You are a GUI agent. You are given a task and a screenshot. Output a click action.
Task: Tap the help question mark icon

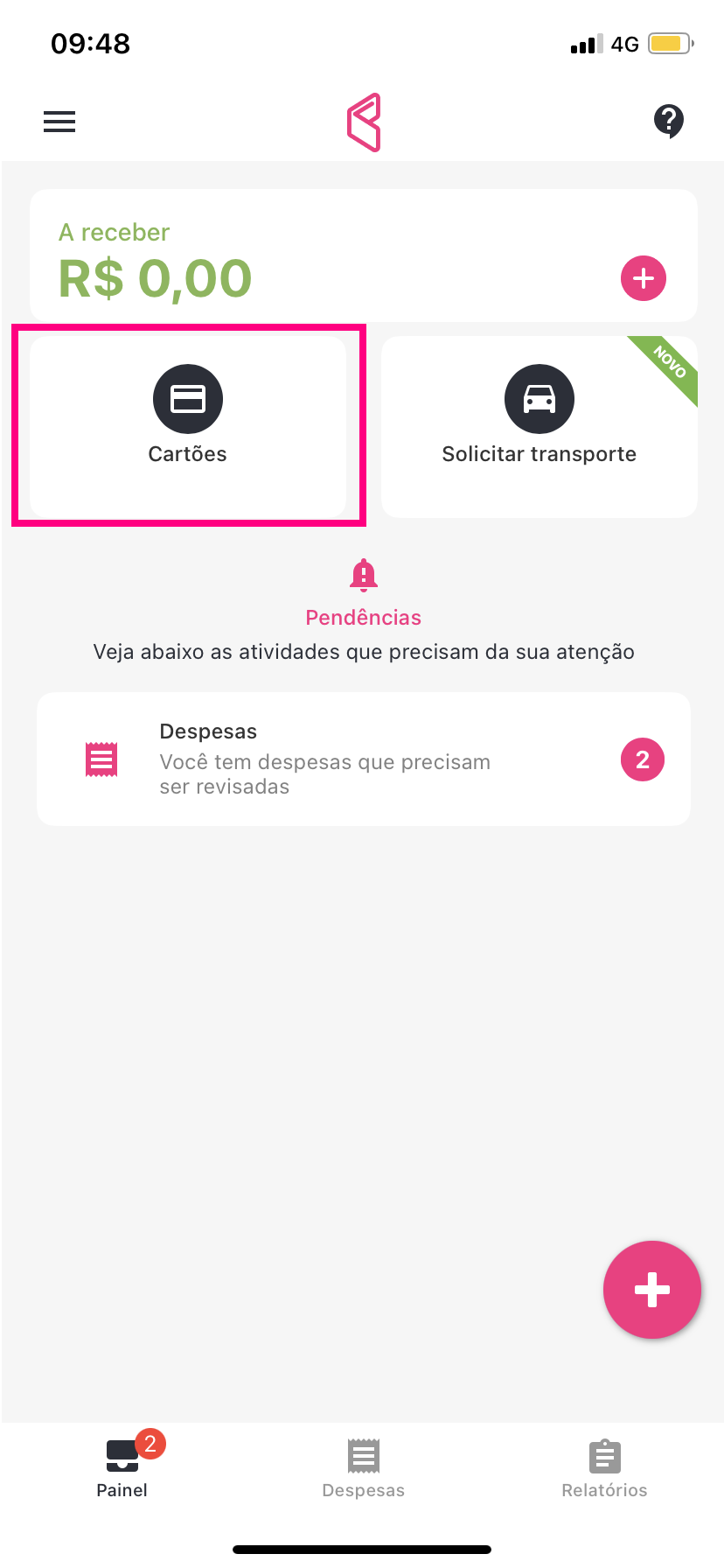pyautogui.click(x=669, y=122)
